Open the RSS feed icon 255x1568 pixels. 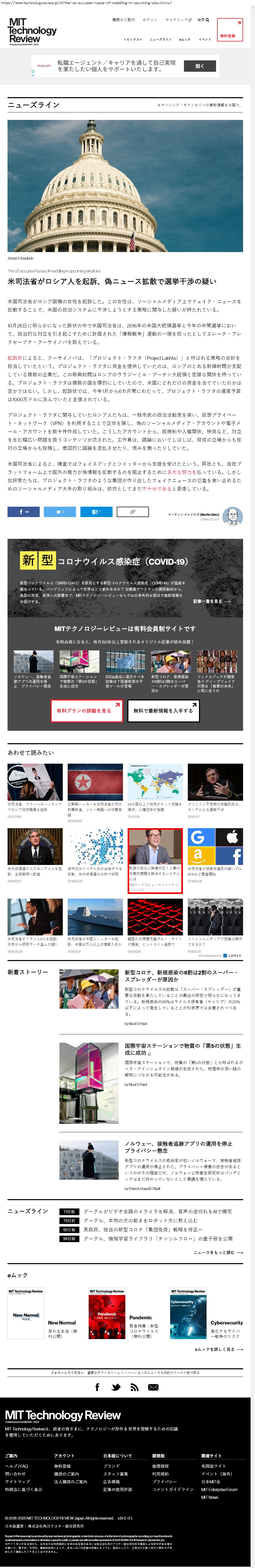click(134, 1387)
